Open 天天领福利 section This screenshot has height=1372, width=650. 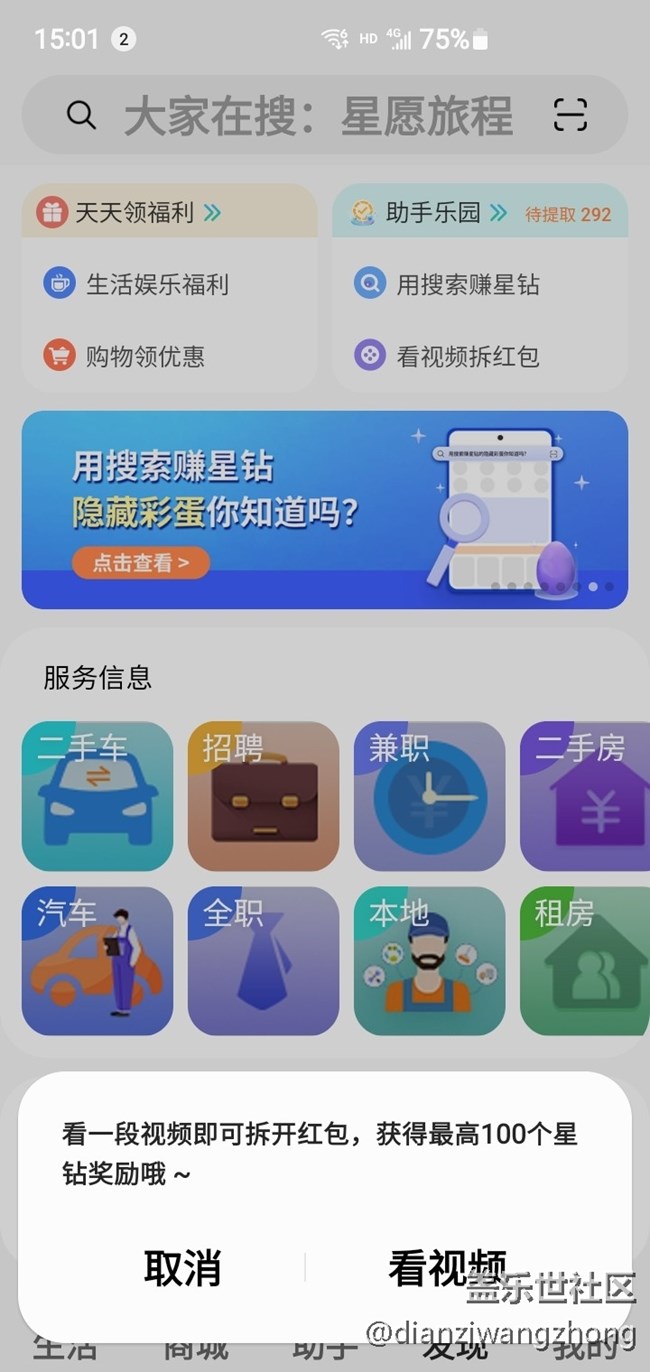(x=135, y=212)
